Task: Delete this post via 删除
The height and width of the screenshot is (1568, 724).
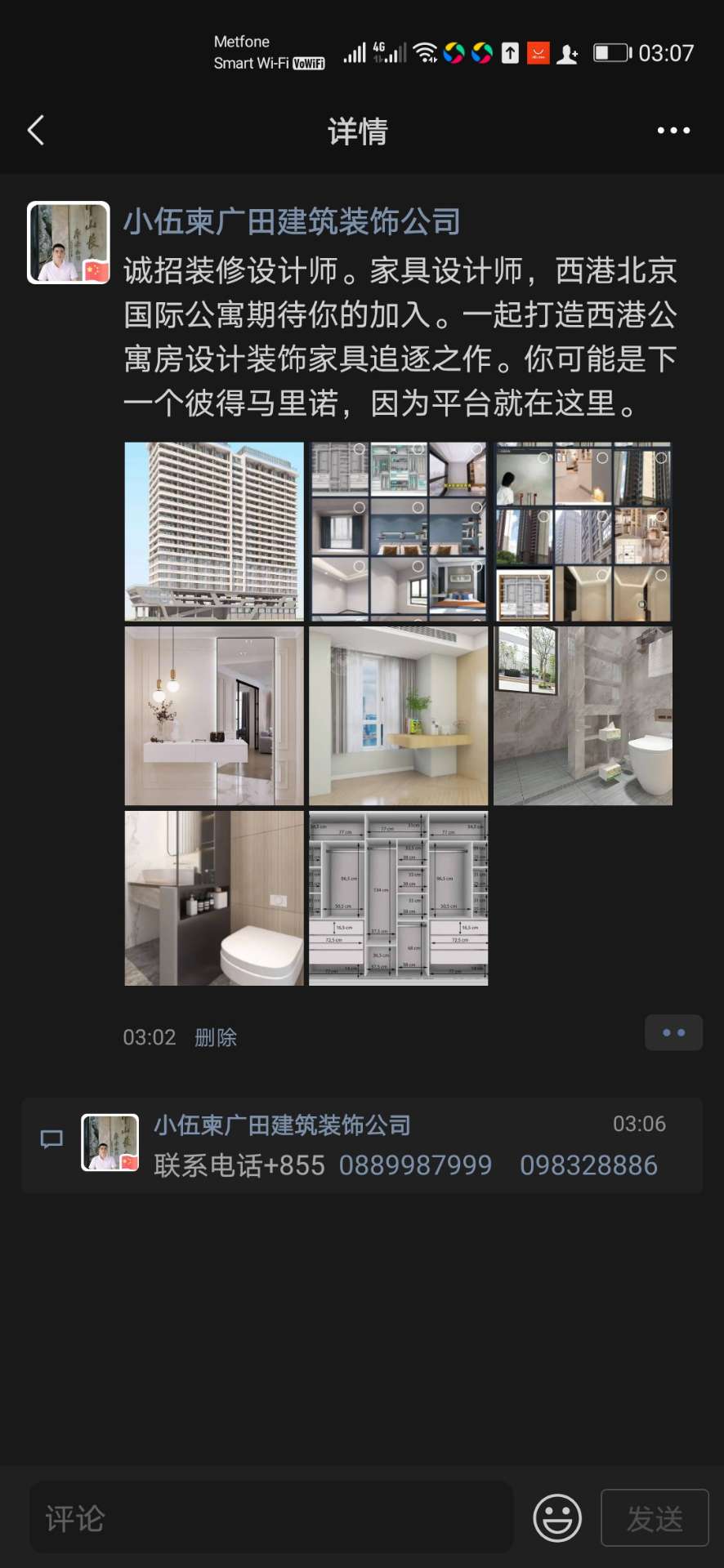Action: (x=216, y=1037)
